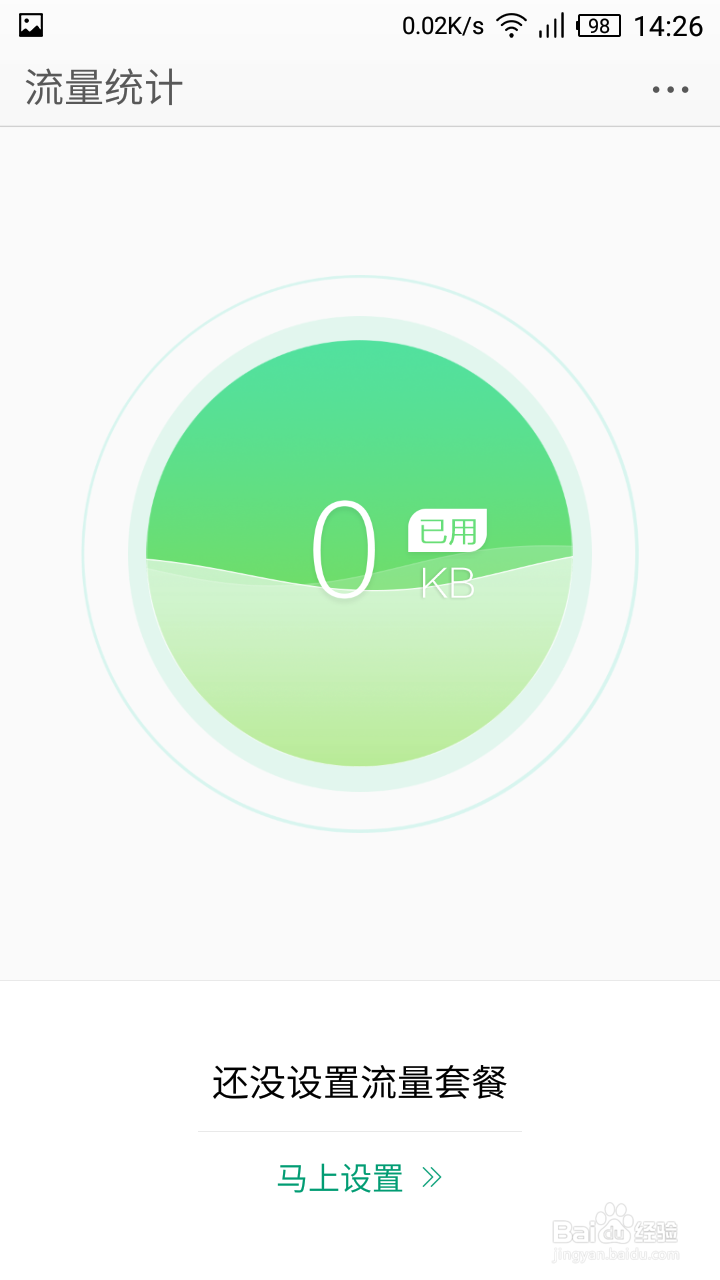The width and height of the screenshot is (720, 1280).
Task: Open the three-dot overflow menu
Action: [670, 89]
